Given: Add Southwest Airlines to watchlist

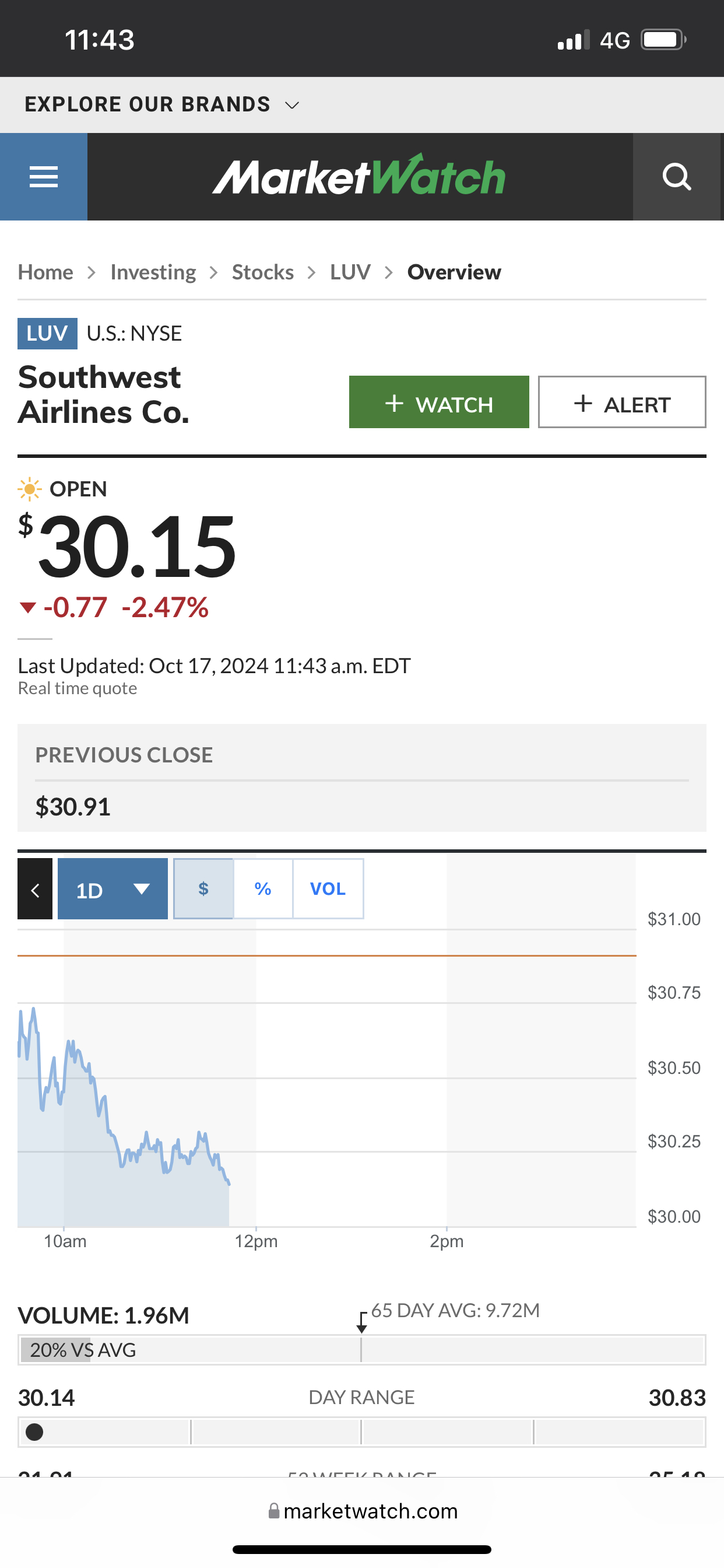Looking at the screenshot, I should click(439, 402).
